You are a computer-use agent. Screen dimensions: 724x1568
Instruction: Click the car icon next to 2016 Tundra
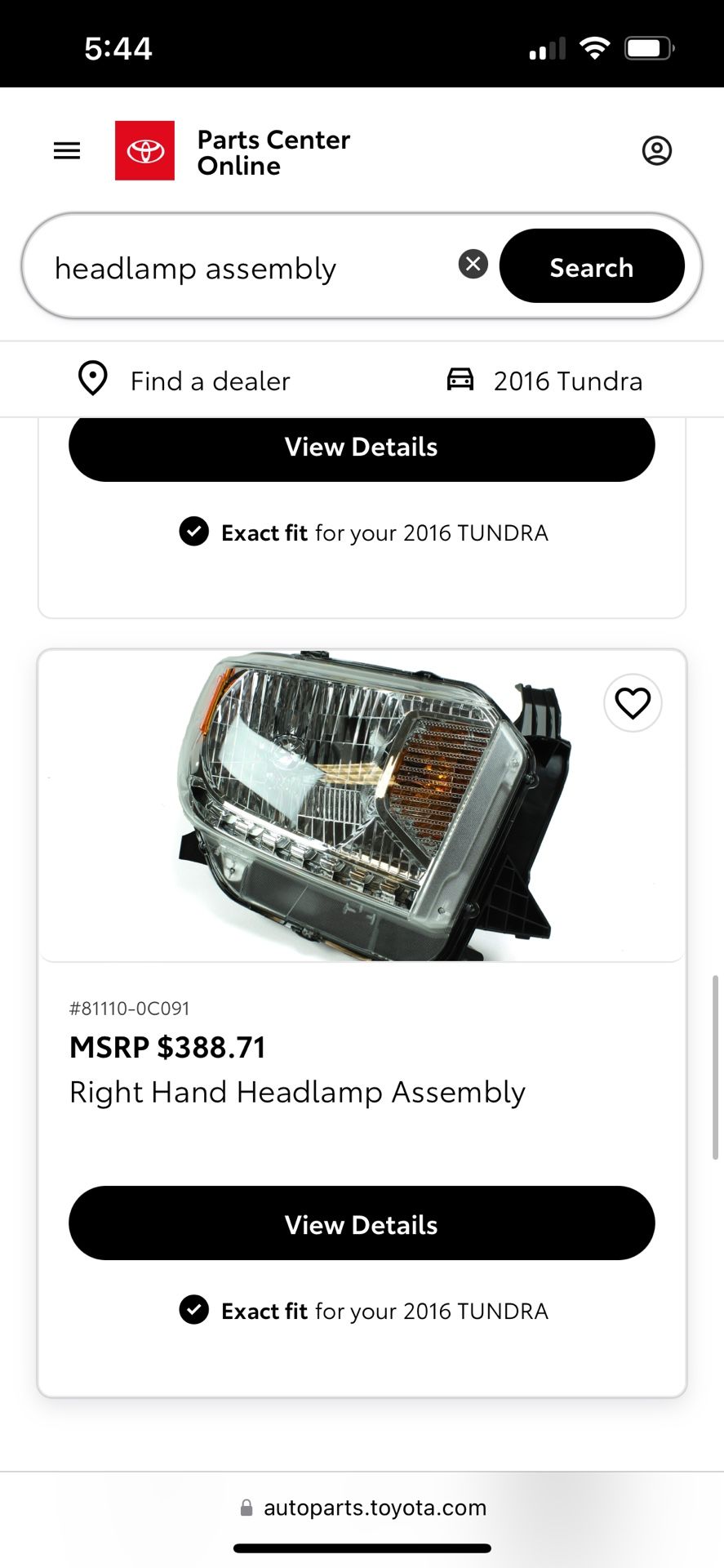(x=460, y=379)
